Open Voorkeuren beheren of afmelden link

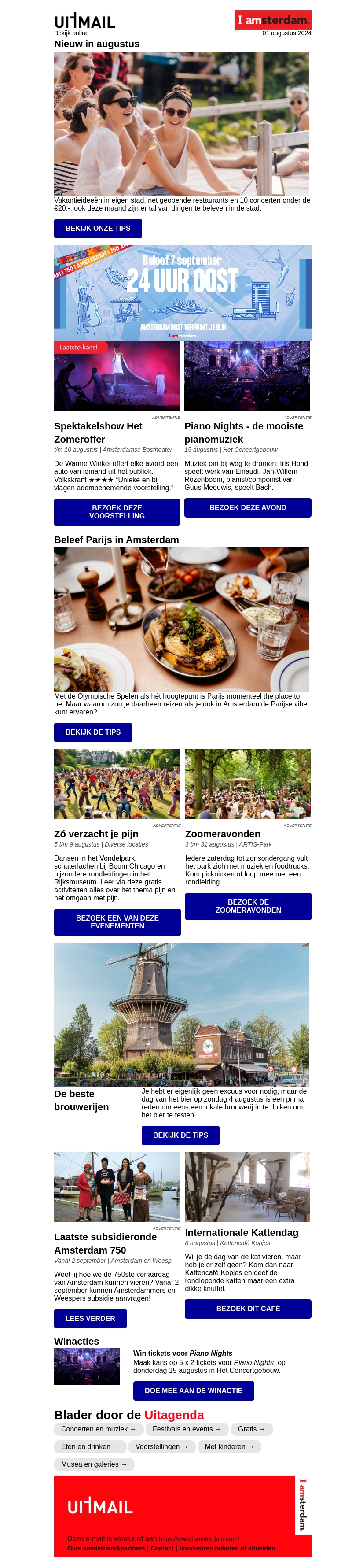[x=227, y=1548]
